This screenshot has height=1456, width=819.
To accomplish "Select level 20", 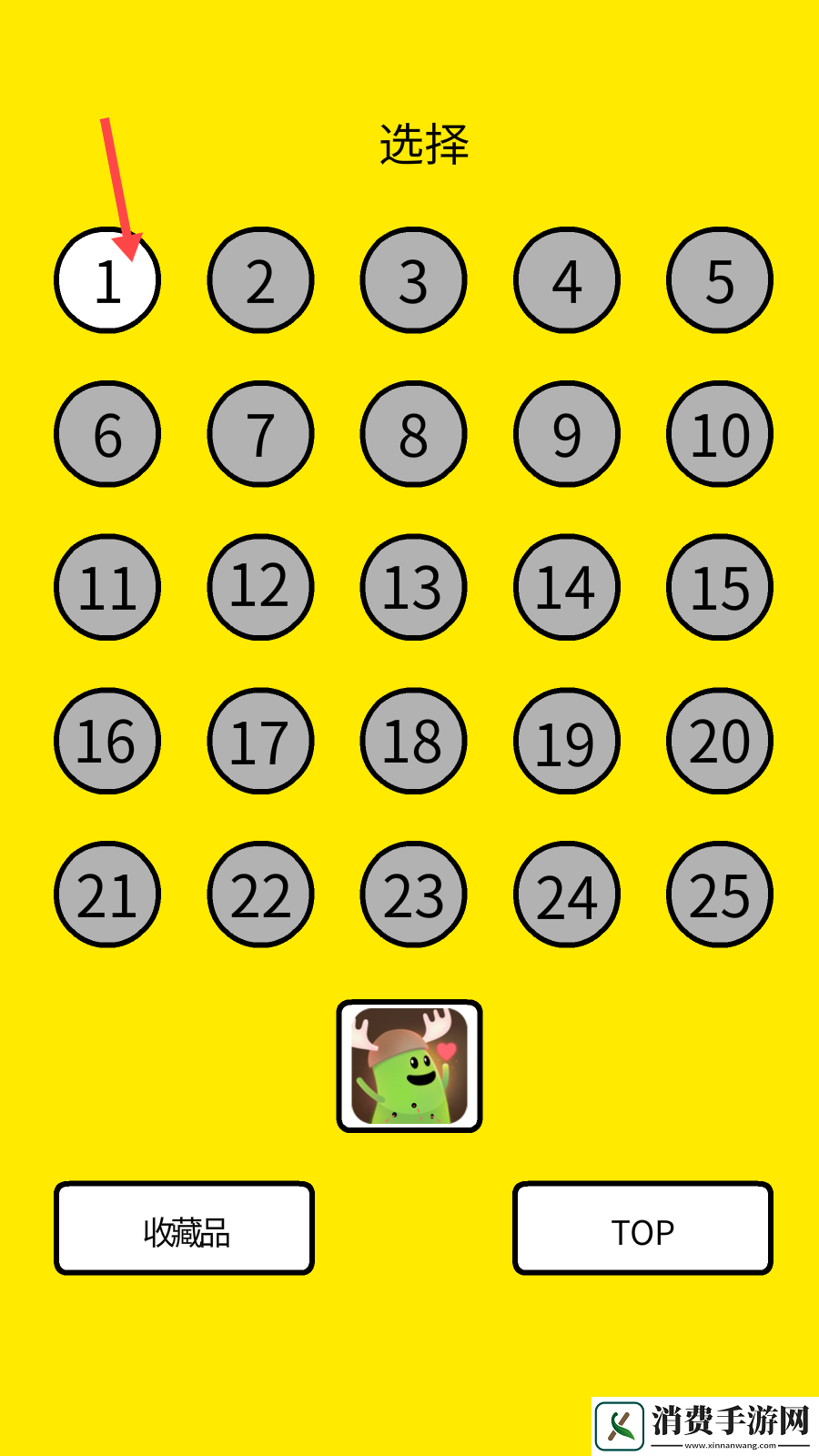I will pyautogui.click(x=720, y=741).
